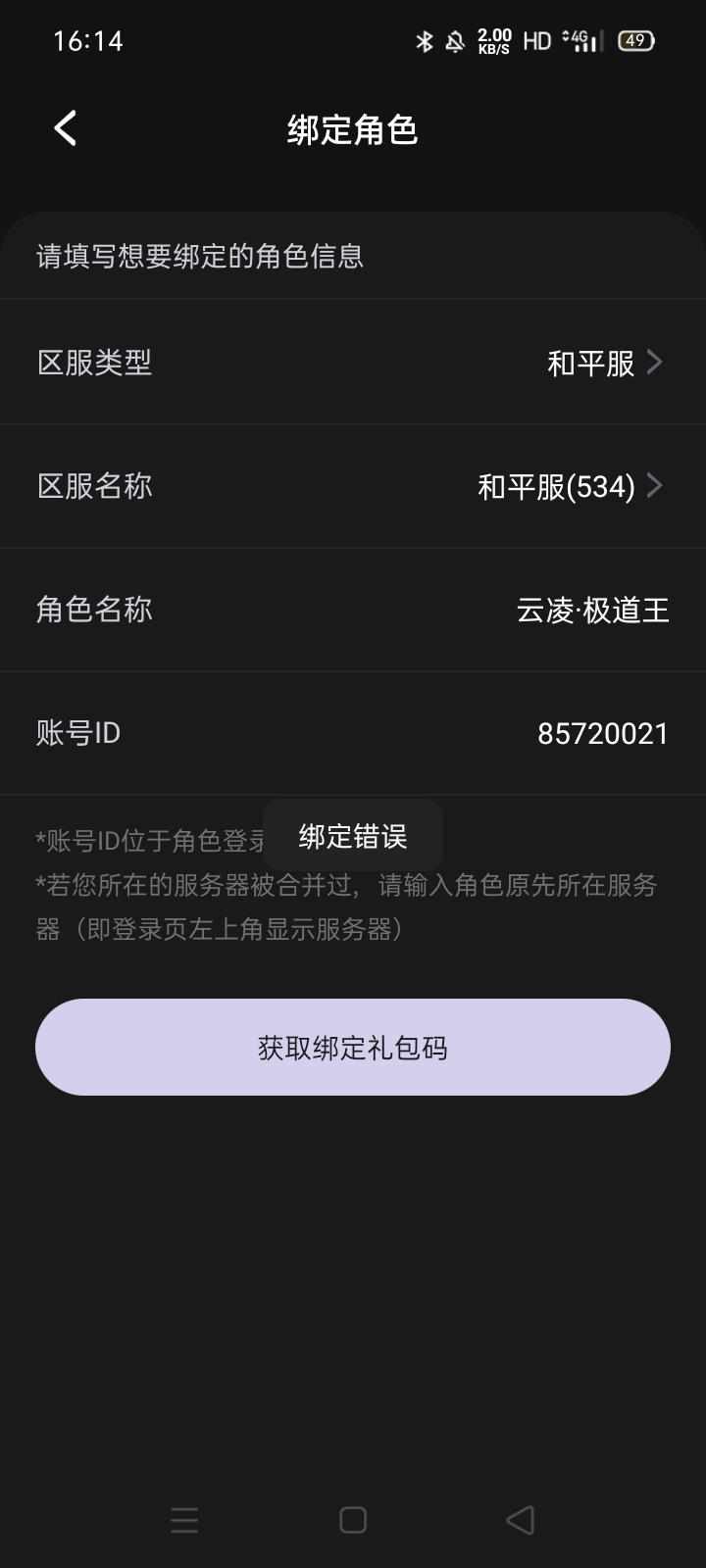
Task: Edit the 角色名称 field
Action: point(592,611)
